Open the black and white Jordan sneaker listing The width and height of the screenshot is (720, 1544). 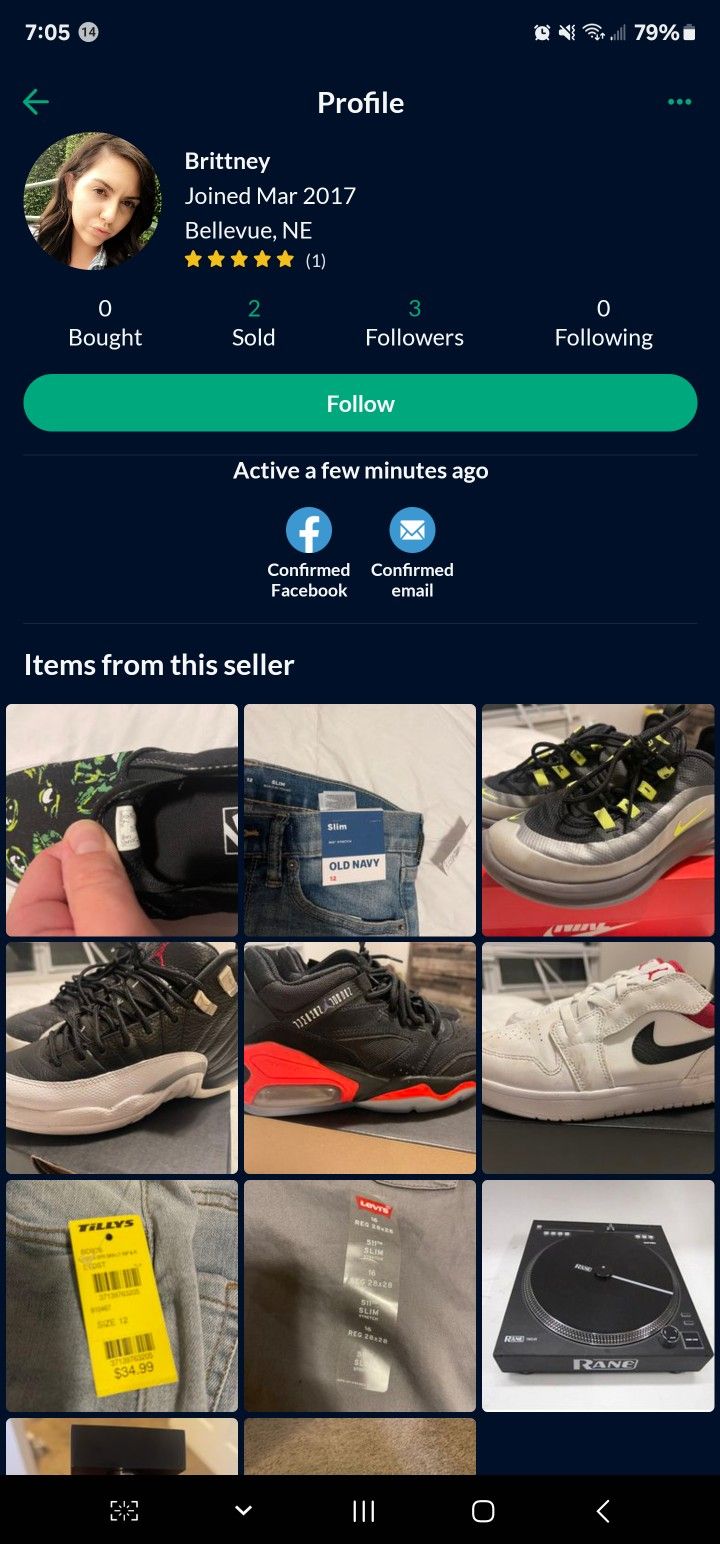pyautogui.click(x=122, y=1058)
